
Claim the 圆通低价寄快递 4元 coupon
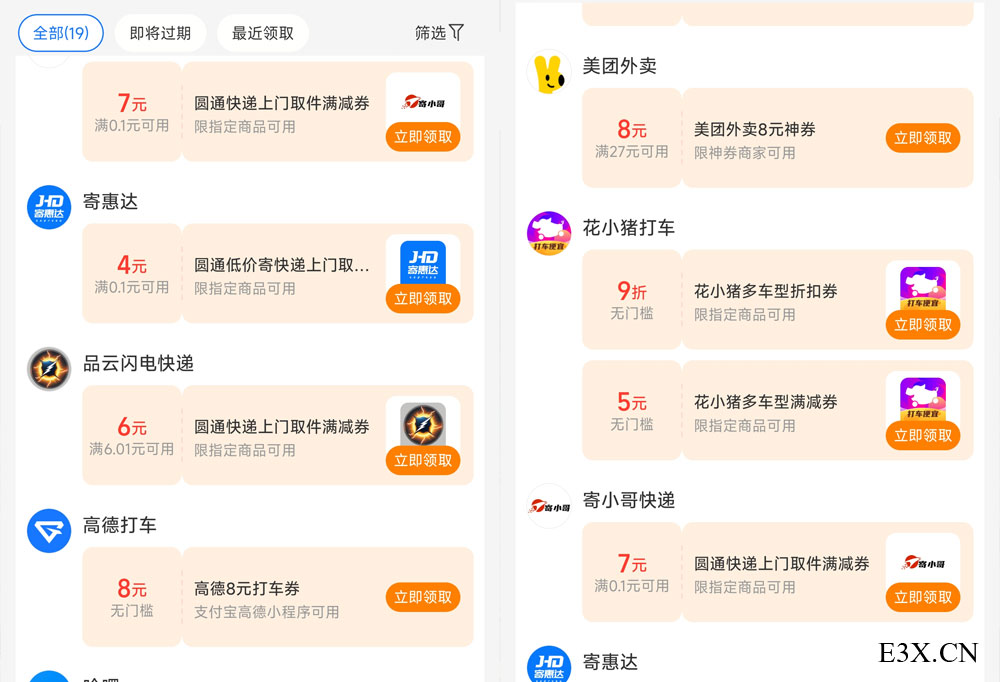(423, 298)
